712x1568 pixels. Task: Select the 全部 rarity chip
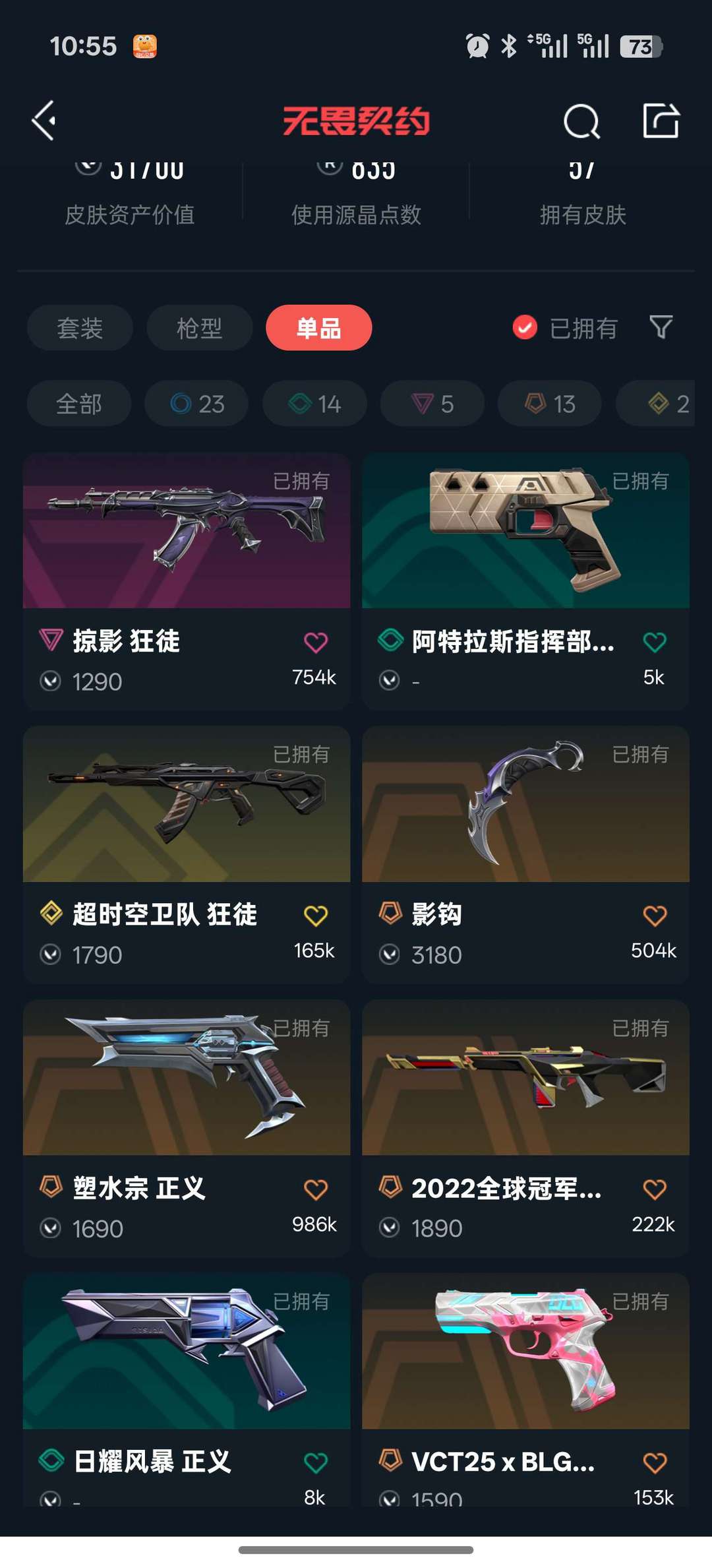[79, 404]
